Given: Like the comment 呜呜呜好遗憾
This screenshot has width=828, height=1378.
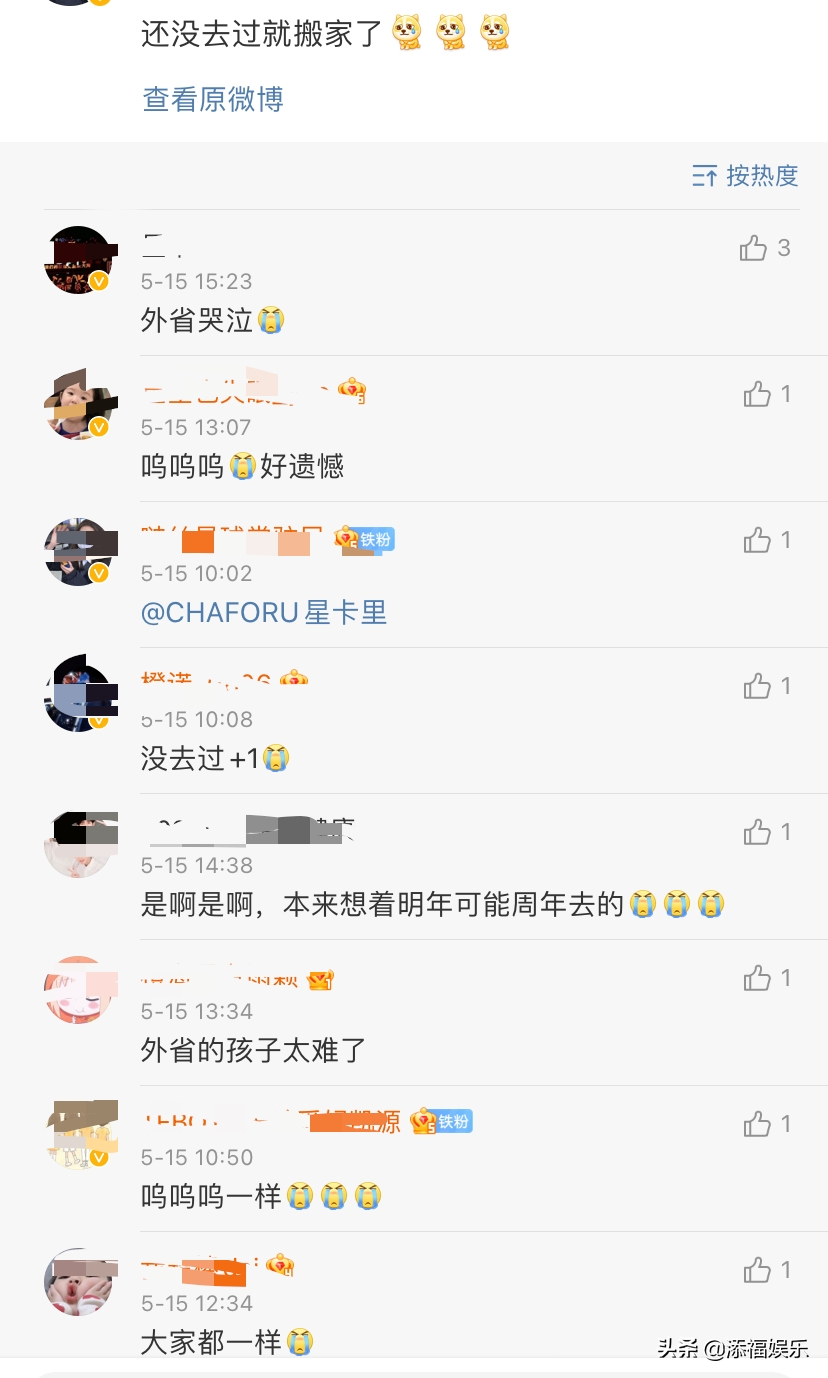Looking at the screenshot, I should [x=757, y=395].
